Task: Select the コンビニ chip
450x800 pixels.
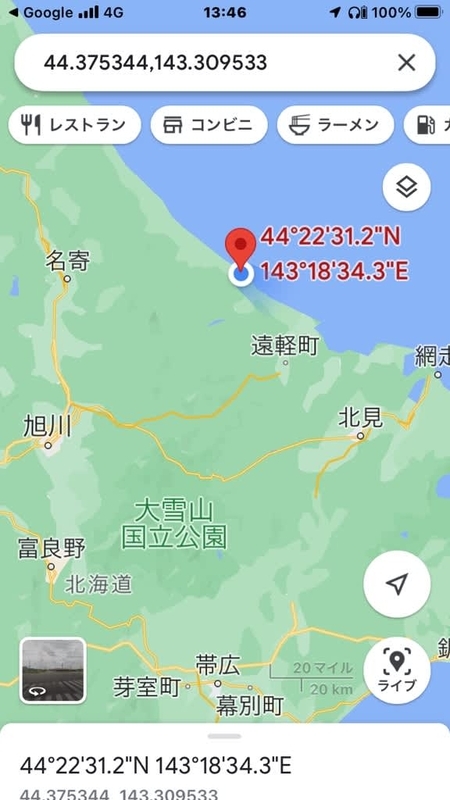Action: tap(209, 125)
